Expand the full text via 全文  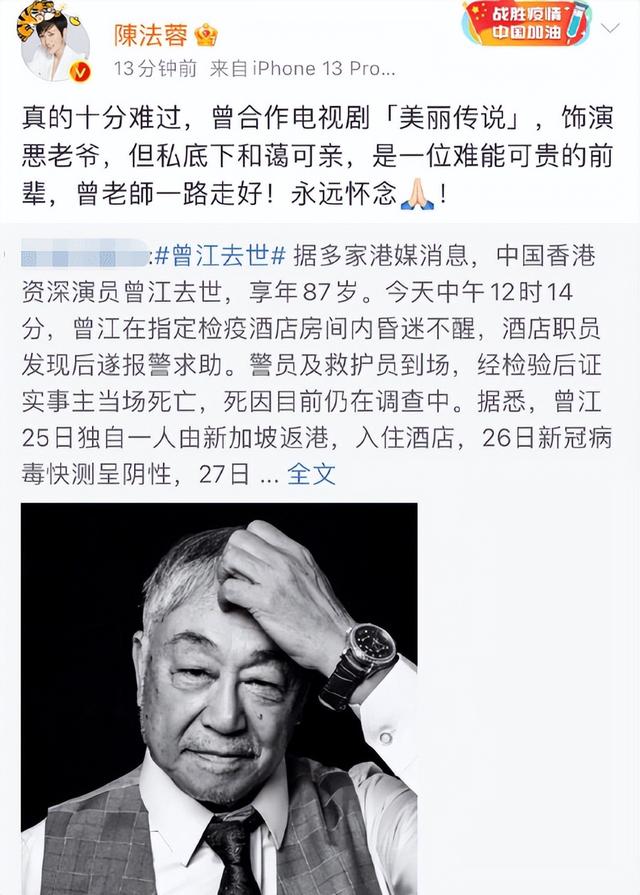click(311, 473)
